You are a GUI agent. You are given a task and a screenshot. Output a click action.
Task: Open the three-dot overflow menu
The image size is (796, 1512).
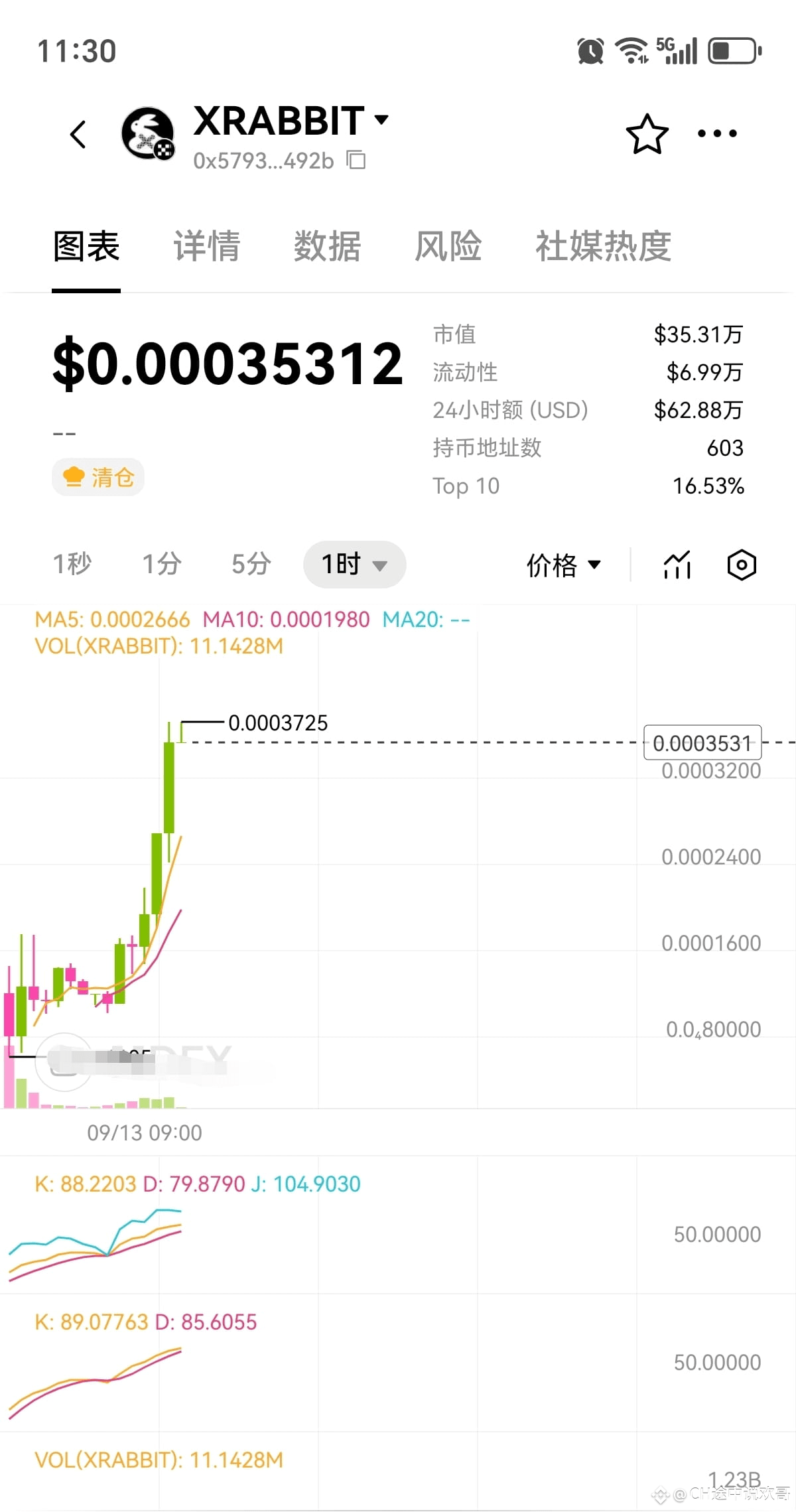717,134
